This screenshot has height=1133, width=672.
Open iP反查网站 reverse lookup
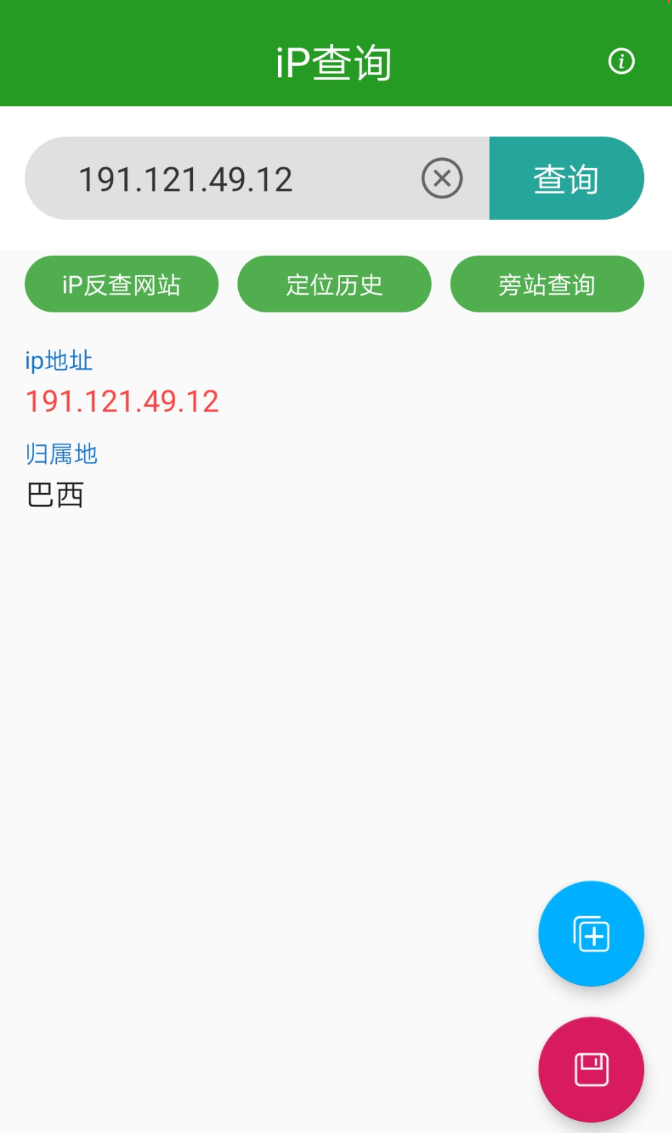coord(121,284)
